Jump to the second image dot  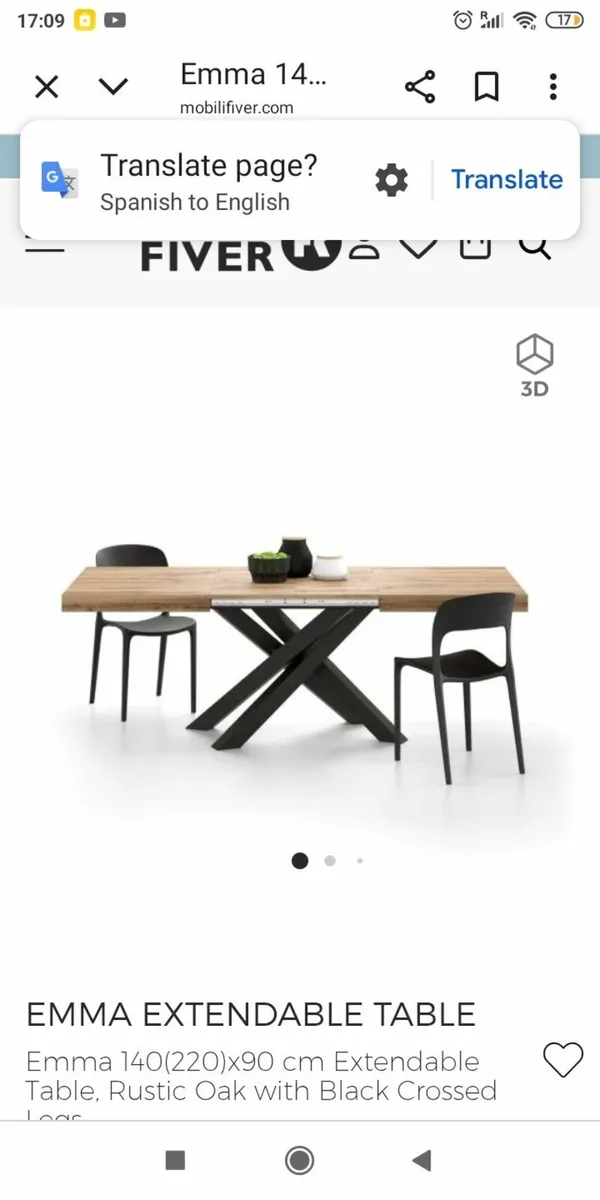[330, 861]
